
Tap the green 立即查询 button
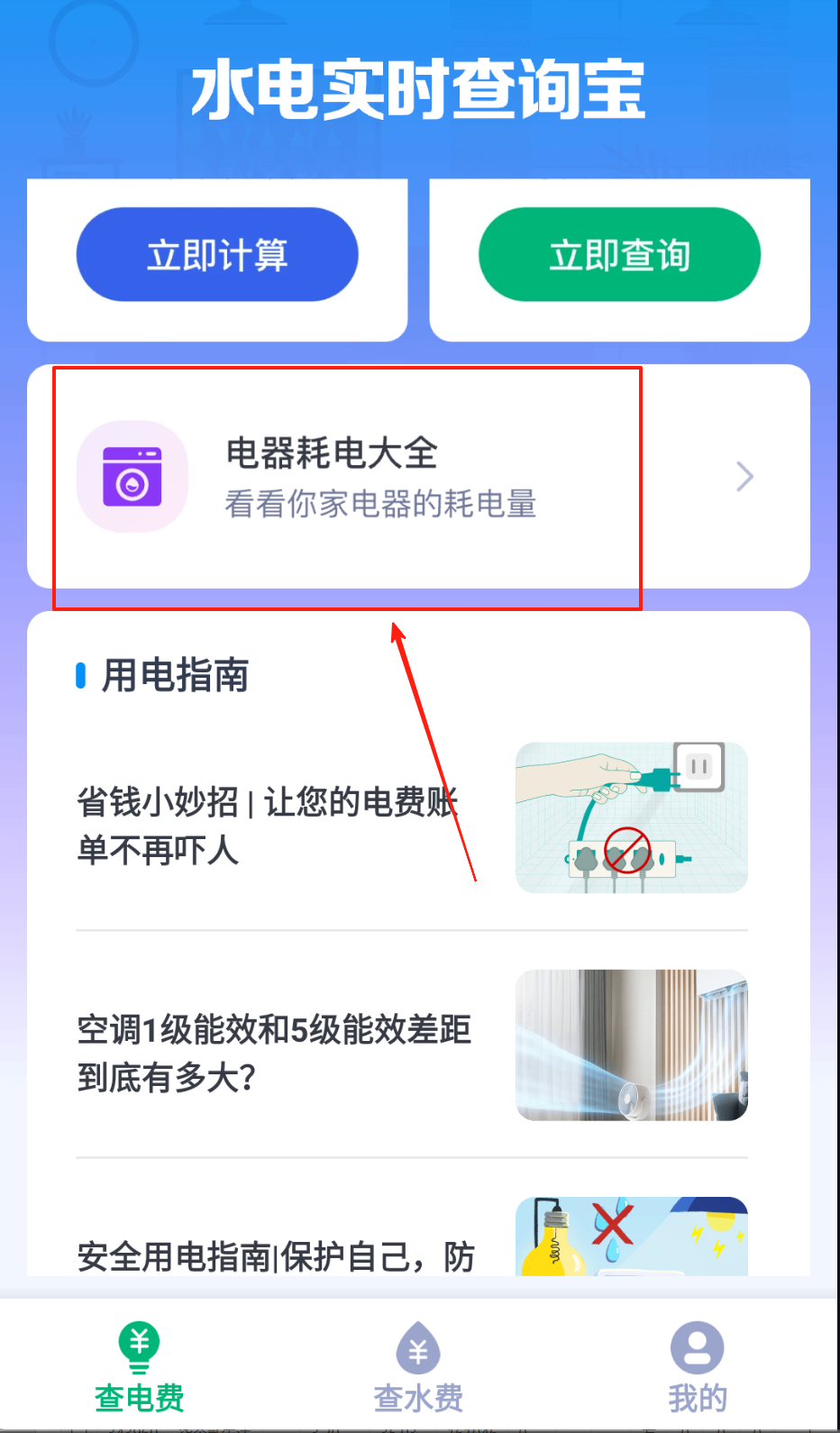pyautogui.click(x=619, y=255)
